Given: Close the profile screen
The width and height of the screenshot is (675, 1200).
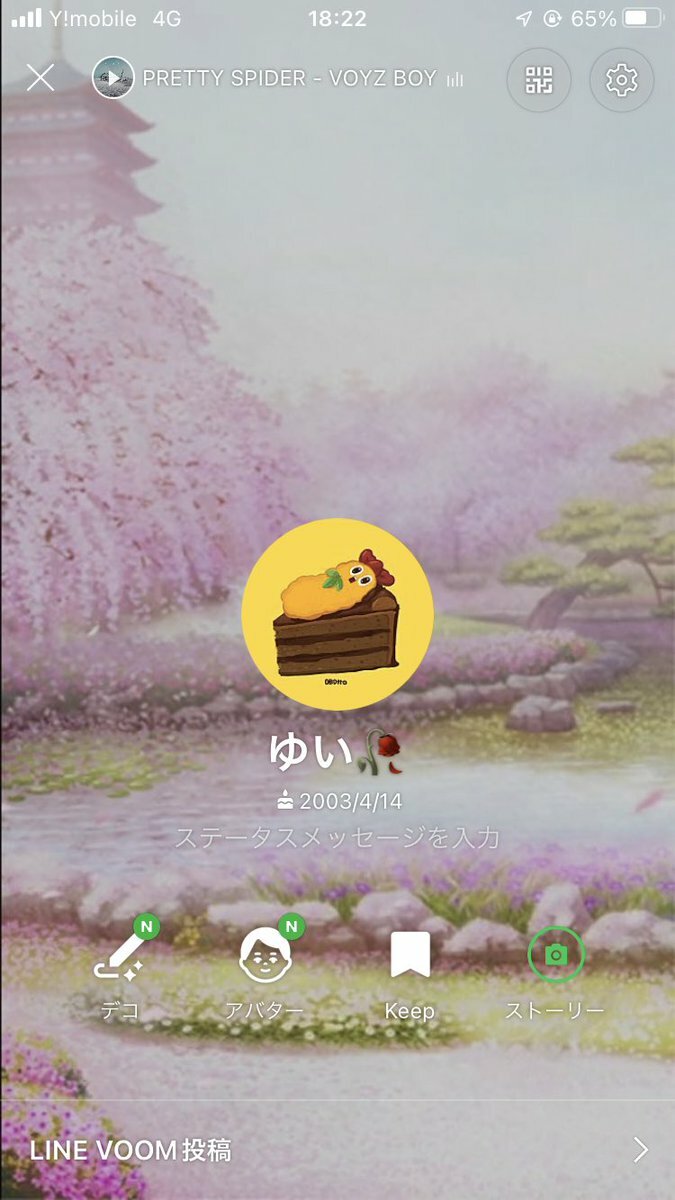Looking at the screenshot, I should pos(40,78).
